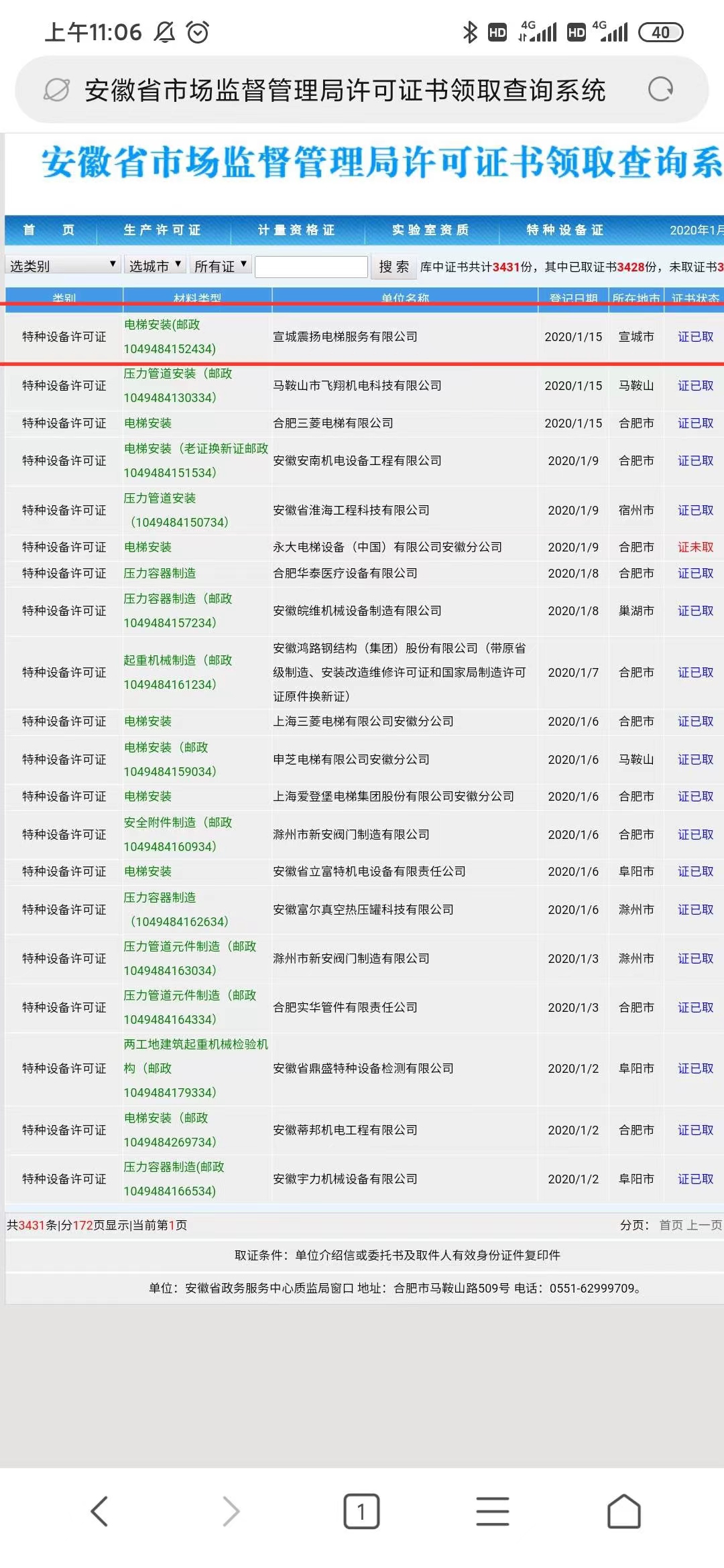Open the 所有证 status dropdown
This screenshot has height=1568, width=724.
220,265
